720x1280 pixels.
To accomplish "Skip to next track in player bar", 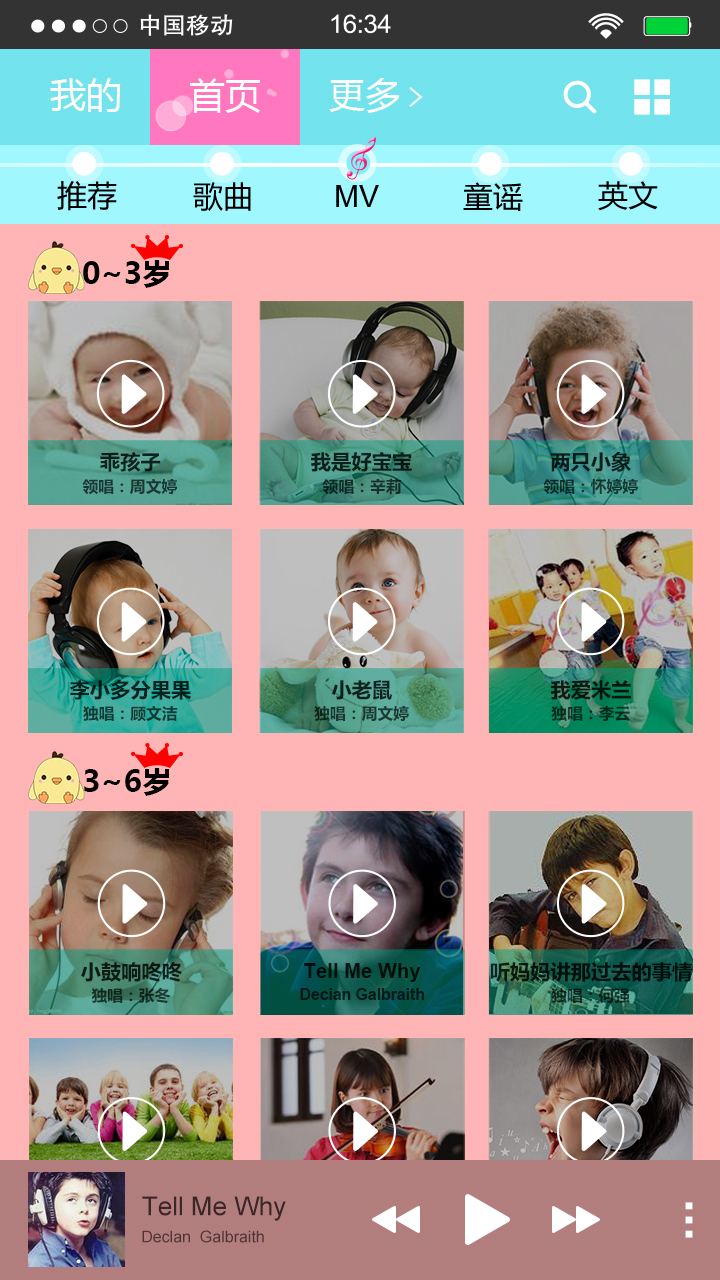I will 576,1220.
